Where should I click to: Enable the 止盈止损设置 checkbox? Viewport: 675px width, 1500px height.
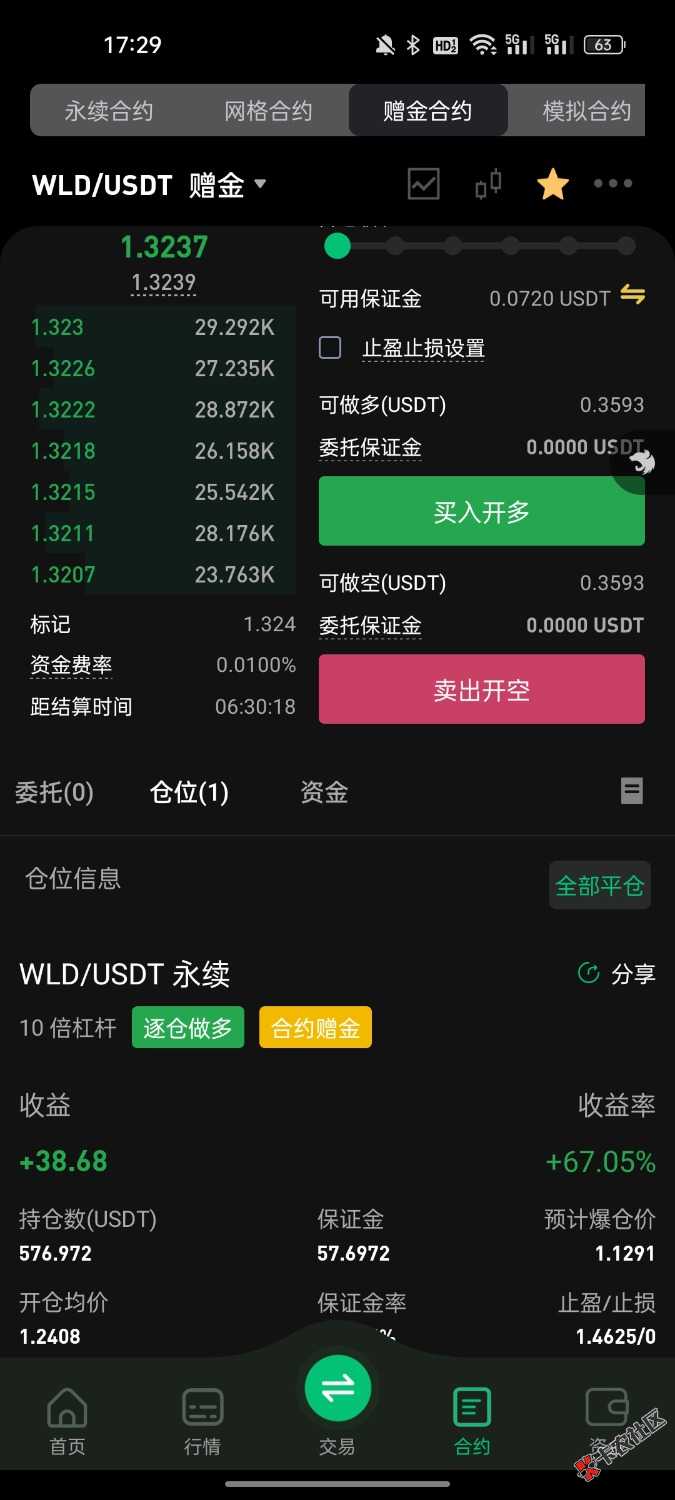click(330, 347)
